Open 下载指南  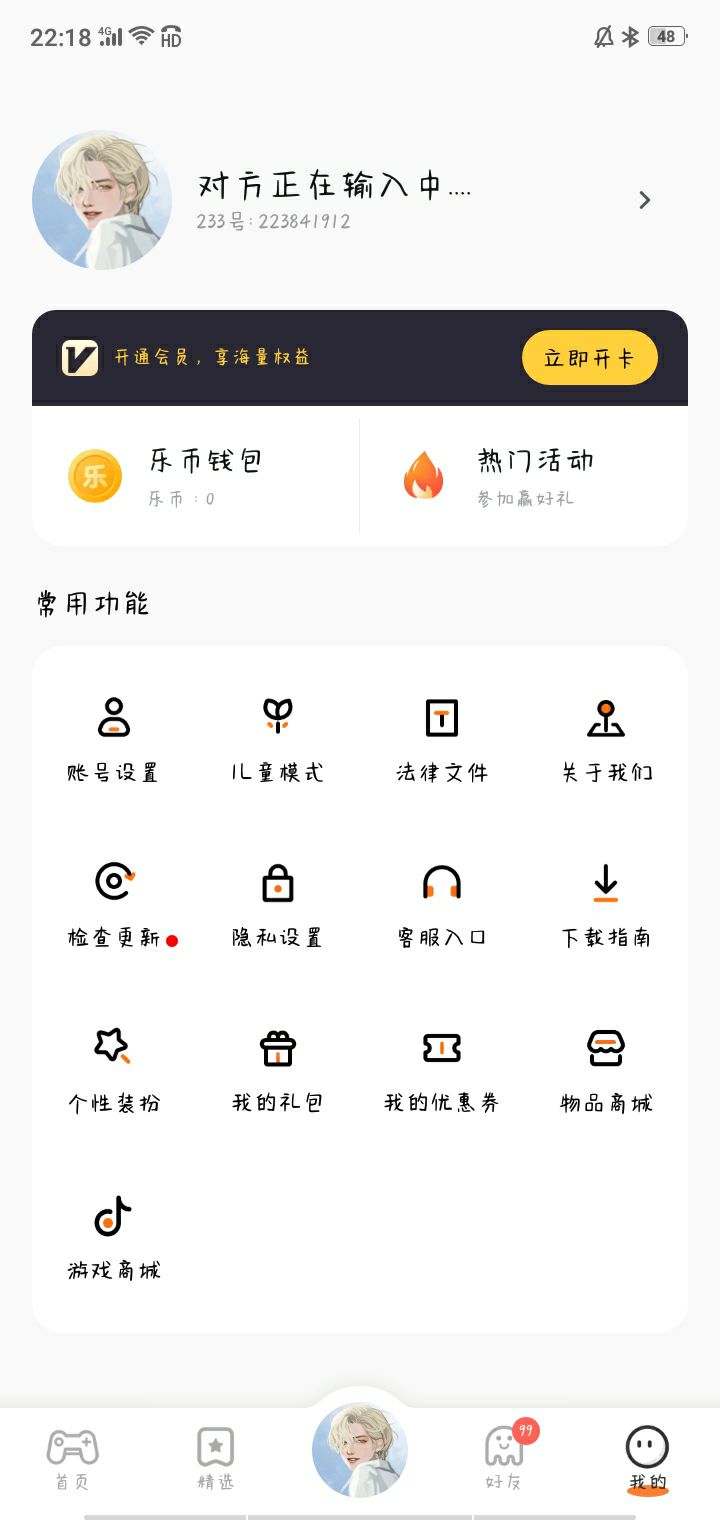606,904
